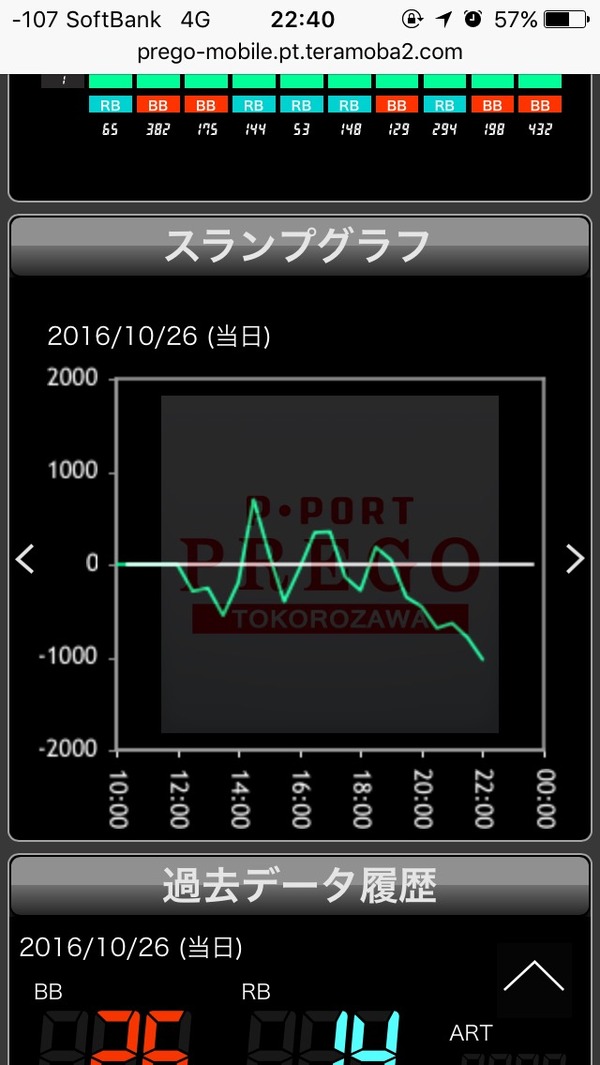
Task: Show the previous day's slump graph
Action: click(x=25, y=560)
